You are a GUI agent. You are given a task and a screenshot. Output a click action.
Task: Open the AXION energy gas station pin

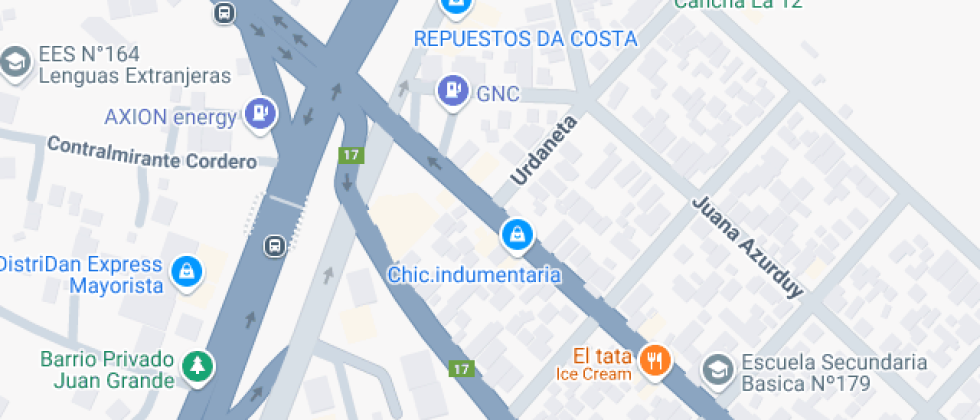[261, 114]
